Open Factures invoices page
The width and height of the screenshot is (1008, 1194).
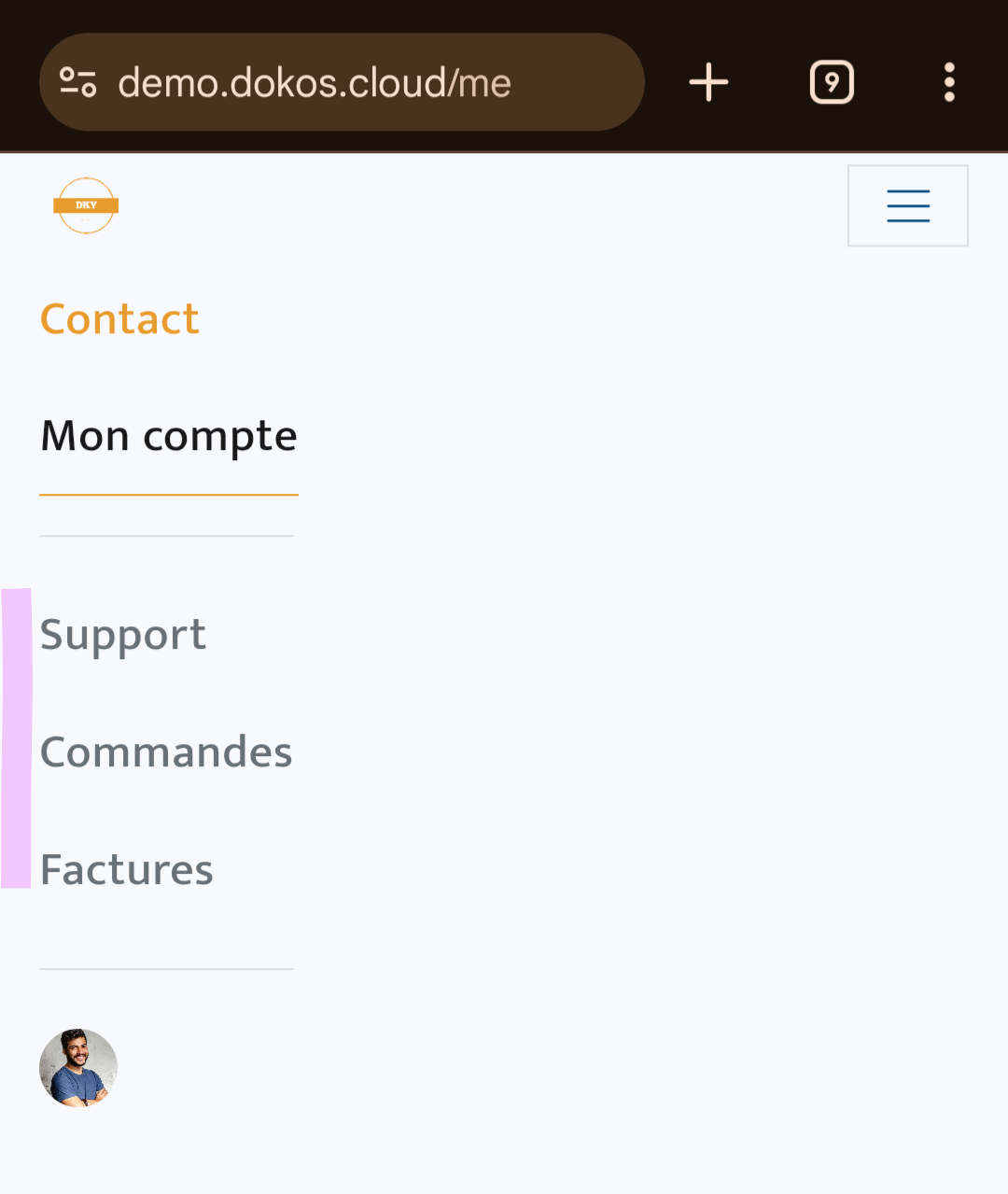click(127, 870)
